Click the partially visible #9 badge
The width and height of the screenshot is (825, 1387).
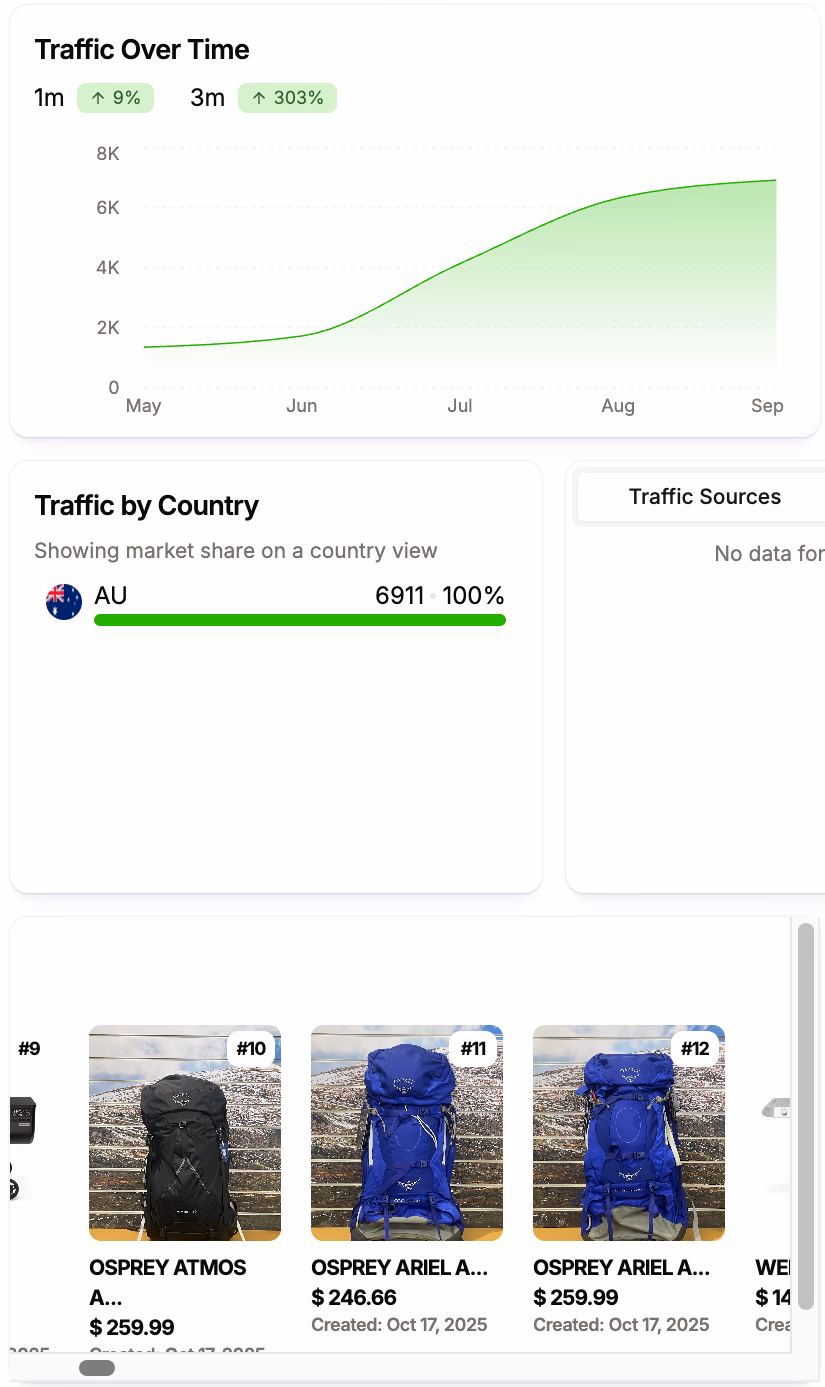29,1048
